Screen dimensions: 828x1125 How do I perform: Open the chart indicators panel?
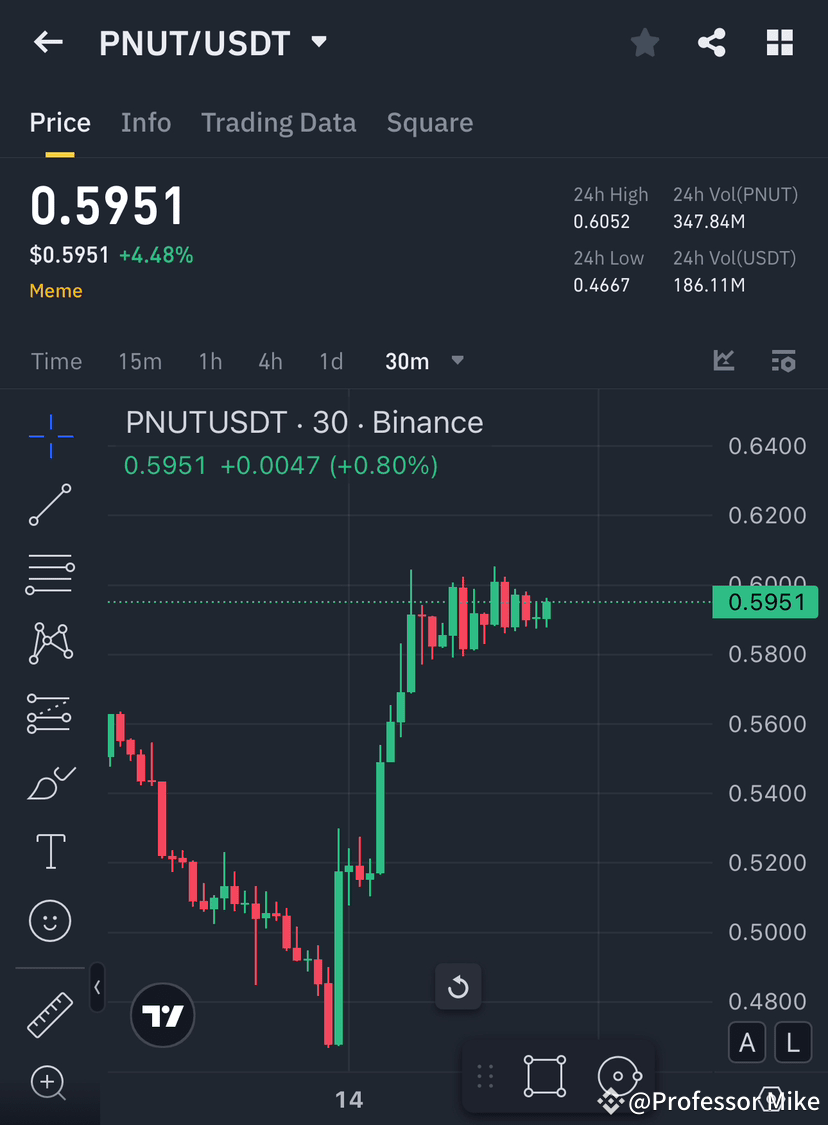(x=723, y=361)
